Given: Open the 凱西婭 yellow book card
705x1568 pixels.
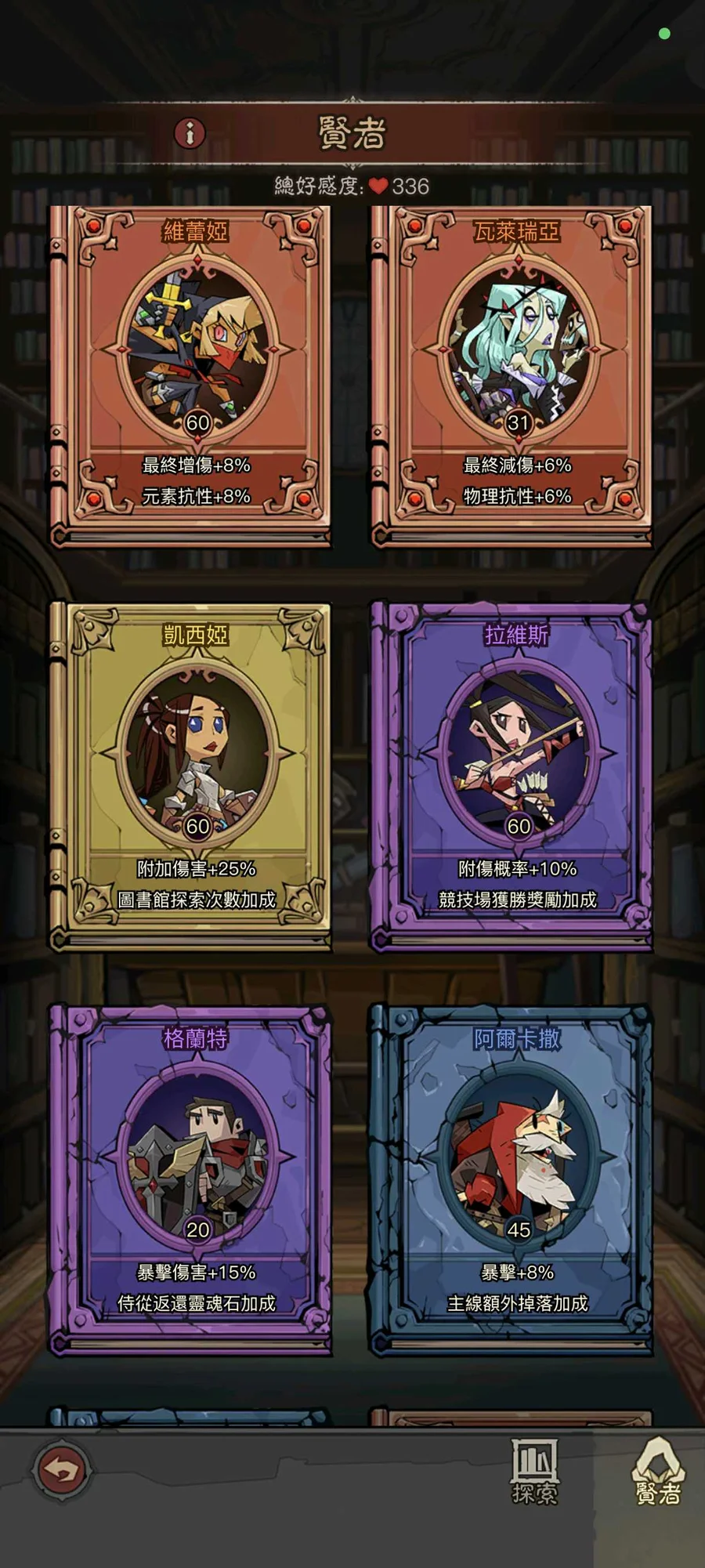Looking at the screenshot, I should click(190, 777).
